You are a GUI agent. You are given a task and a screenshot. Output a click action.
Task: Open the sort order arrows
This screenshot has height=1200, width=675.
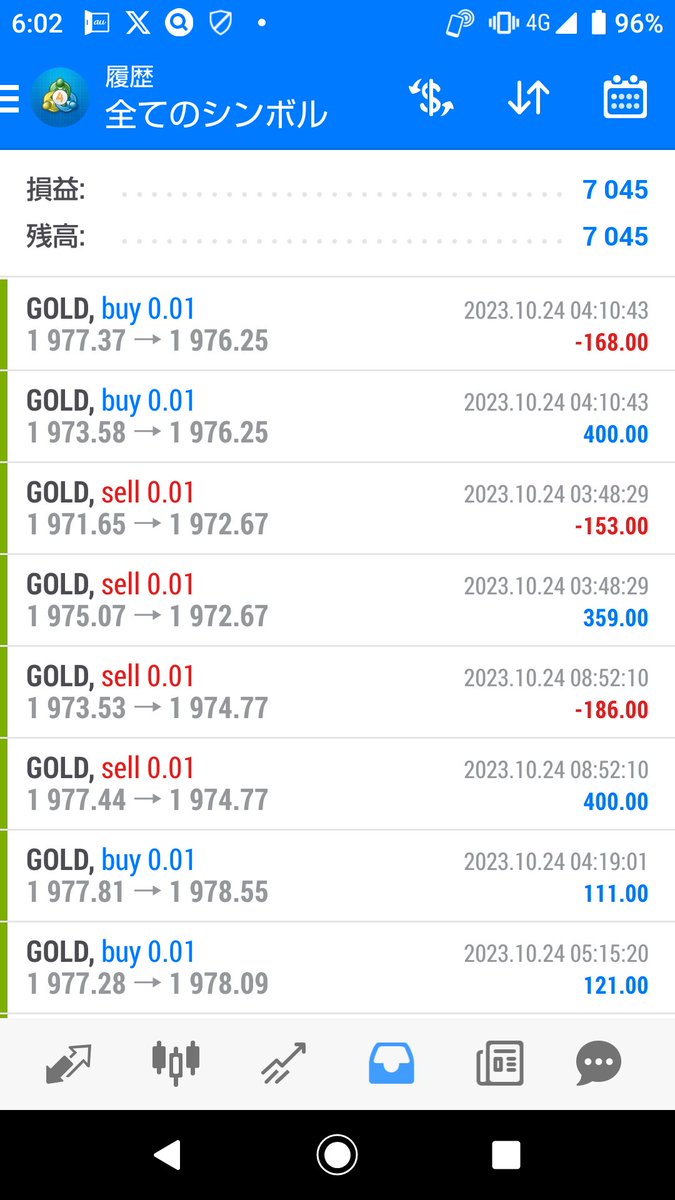(x=528, y=99)
